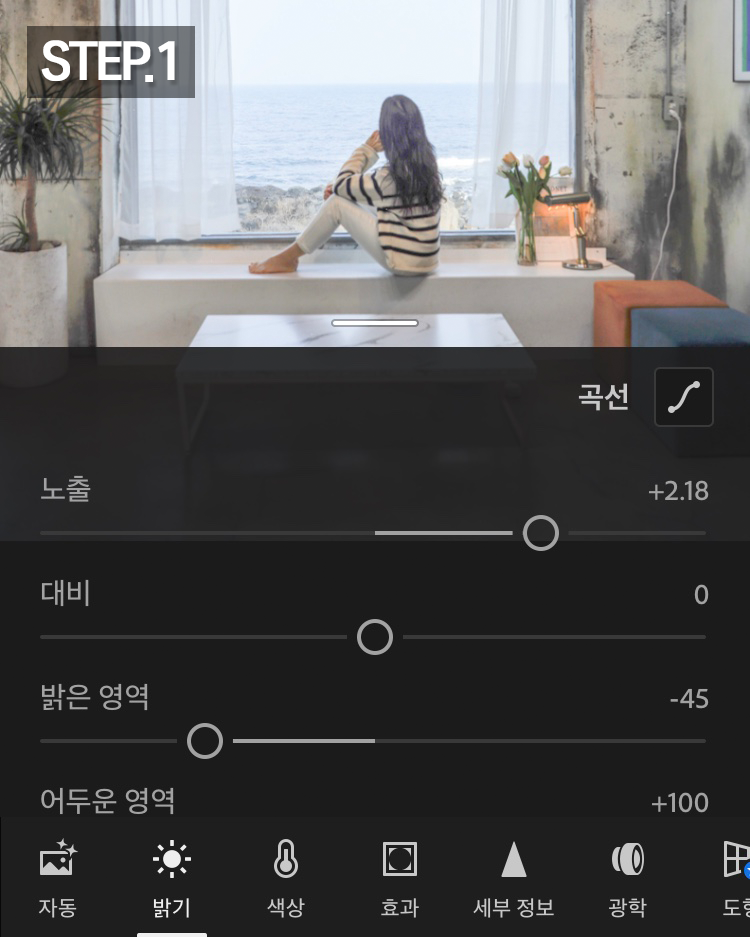
Task: Open the 곡선 curve editor
Action: [x=683, y=397]
